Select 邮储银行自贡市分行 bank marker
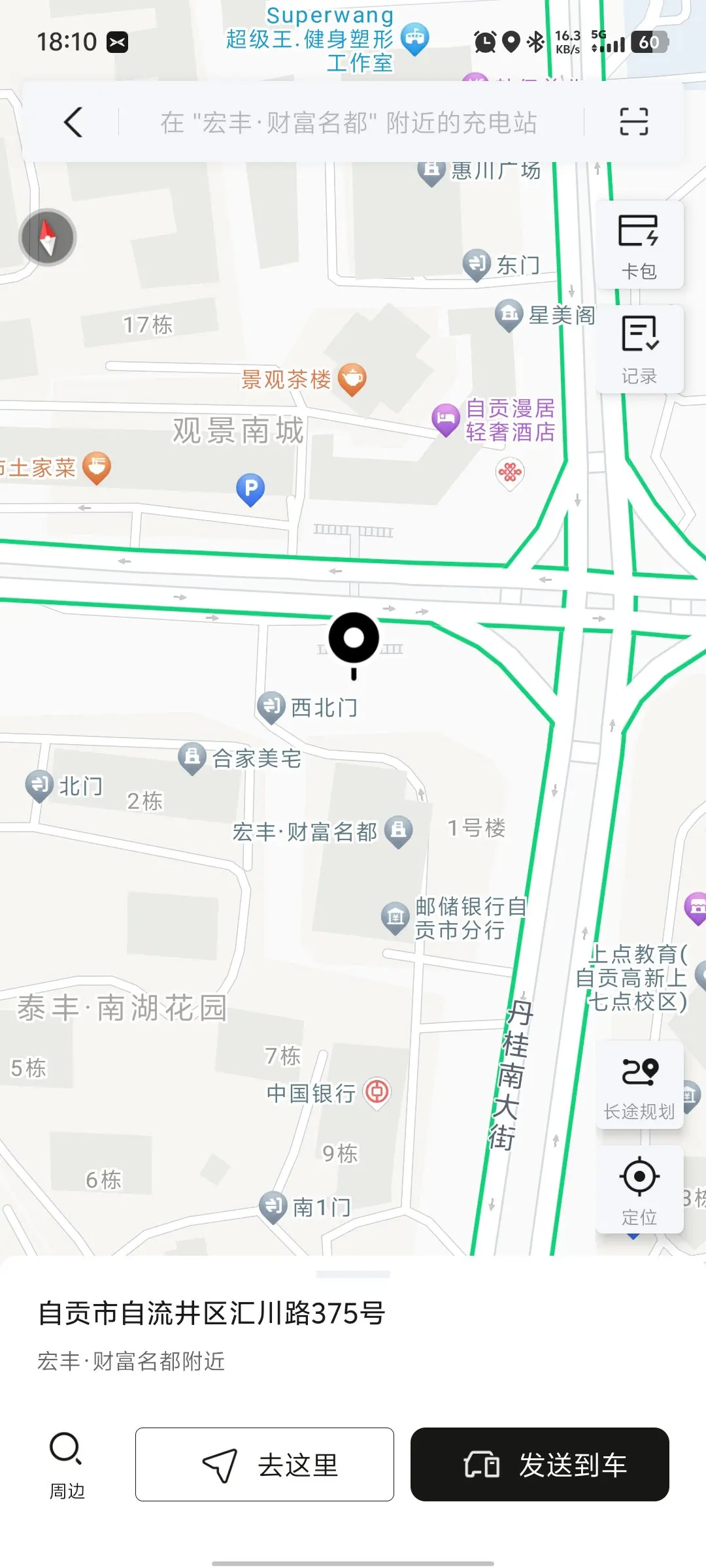Screen dimensions: 706x1568 tap(395, 918)
